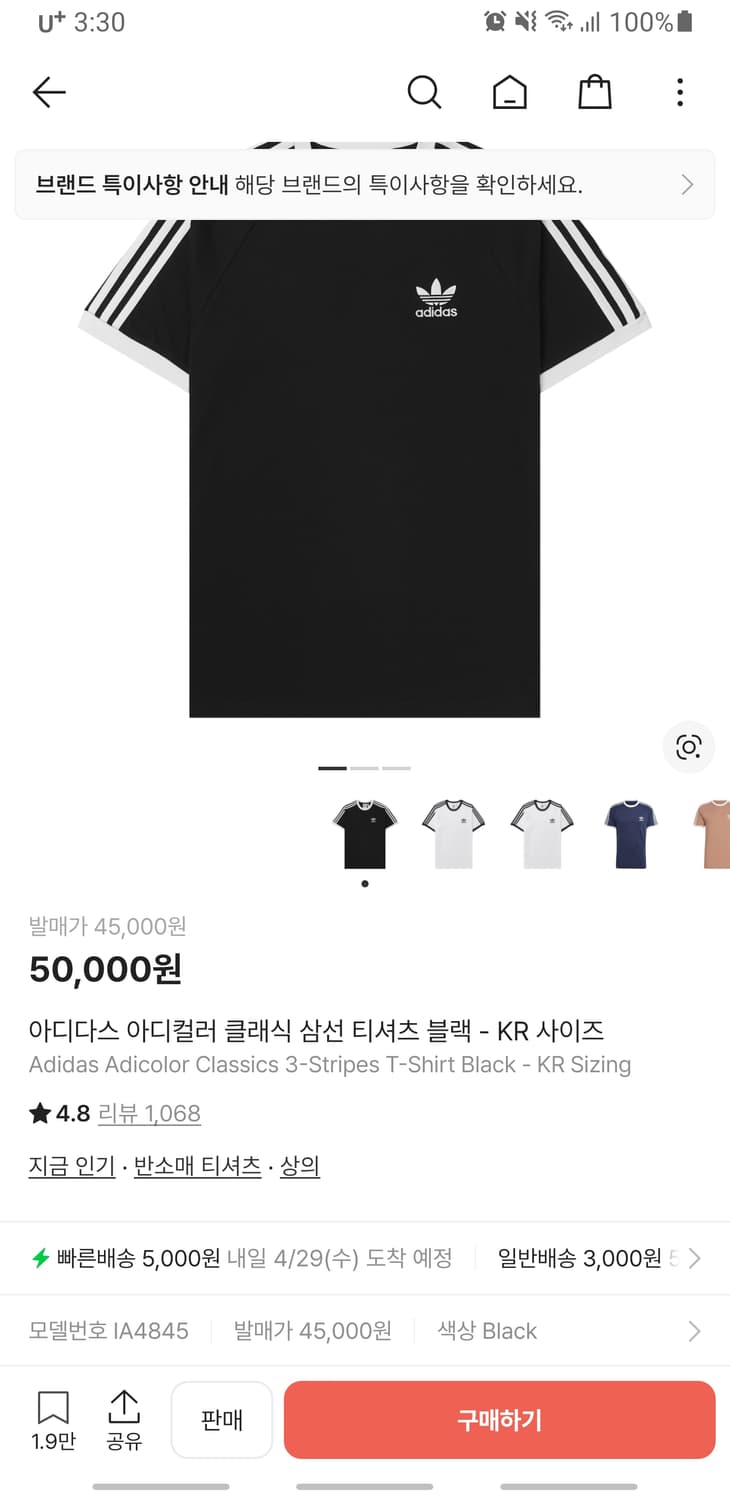Click the 지금 인기 category link
Screen dimensions: 730x1500
click(70, 1166)
